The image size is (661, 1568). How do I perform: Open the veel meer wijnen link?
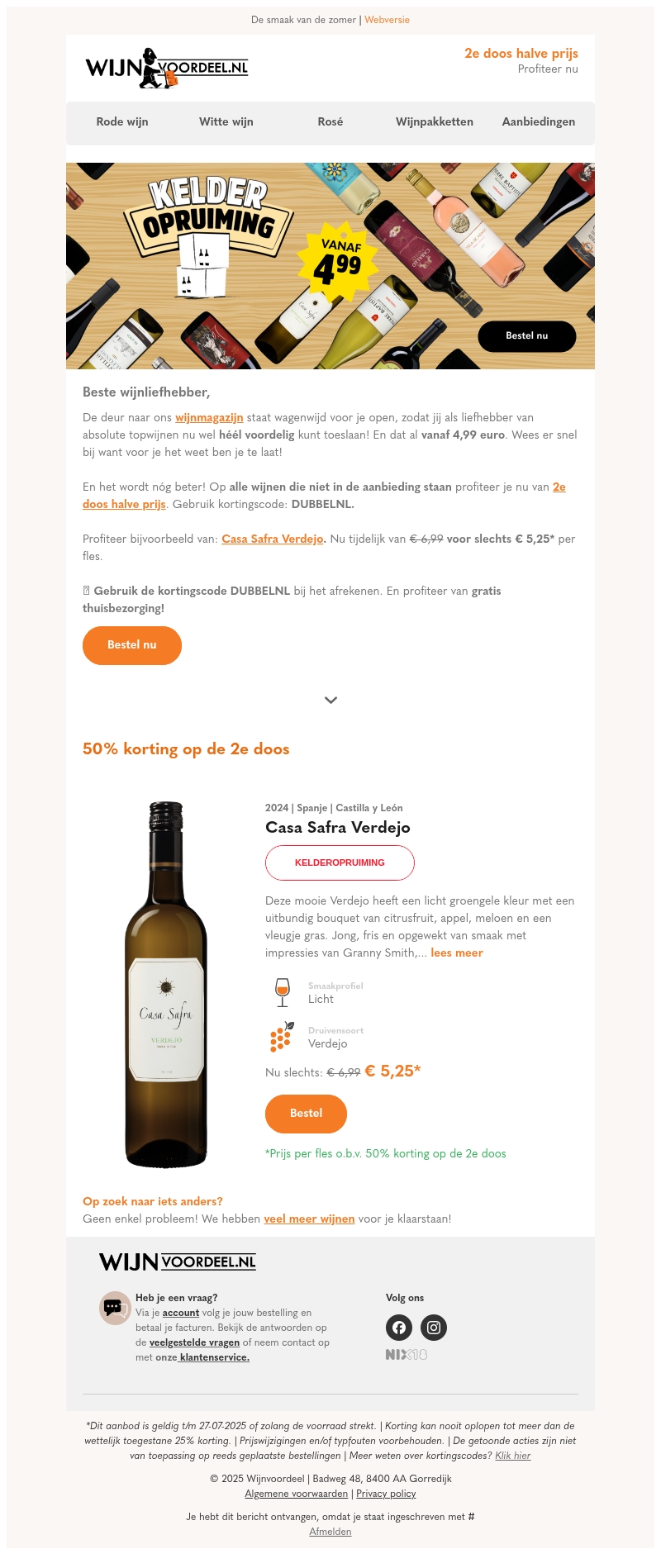[309, 1219]
